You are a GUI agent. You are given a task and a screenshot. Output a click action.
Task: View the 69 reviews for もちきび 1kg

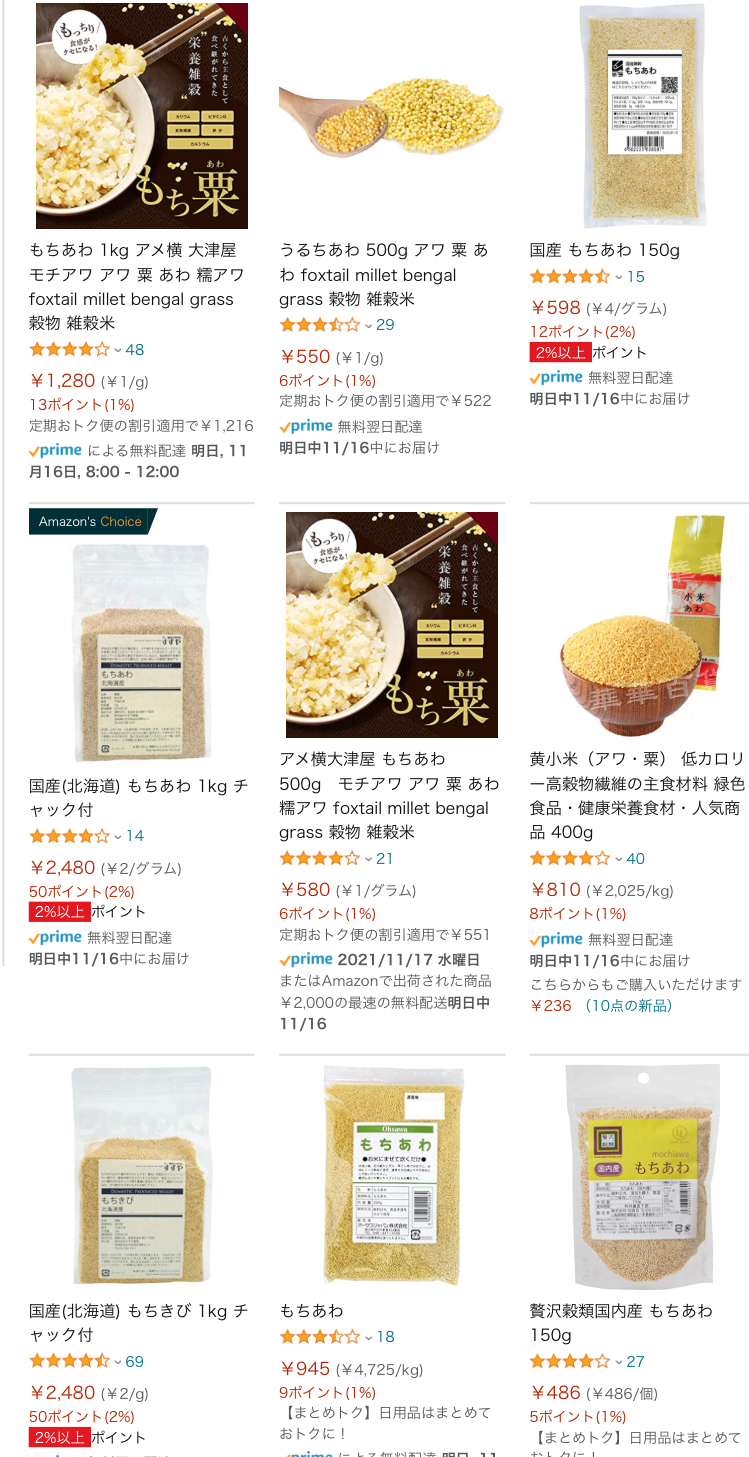(135, 1362)
